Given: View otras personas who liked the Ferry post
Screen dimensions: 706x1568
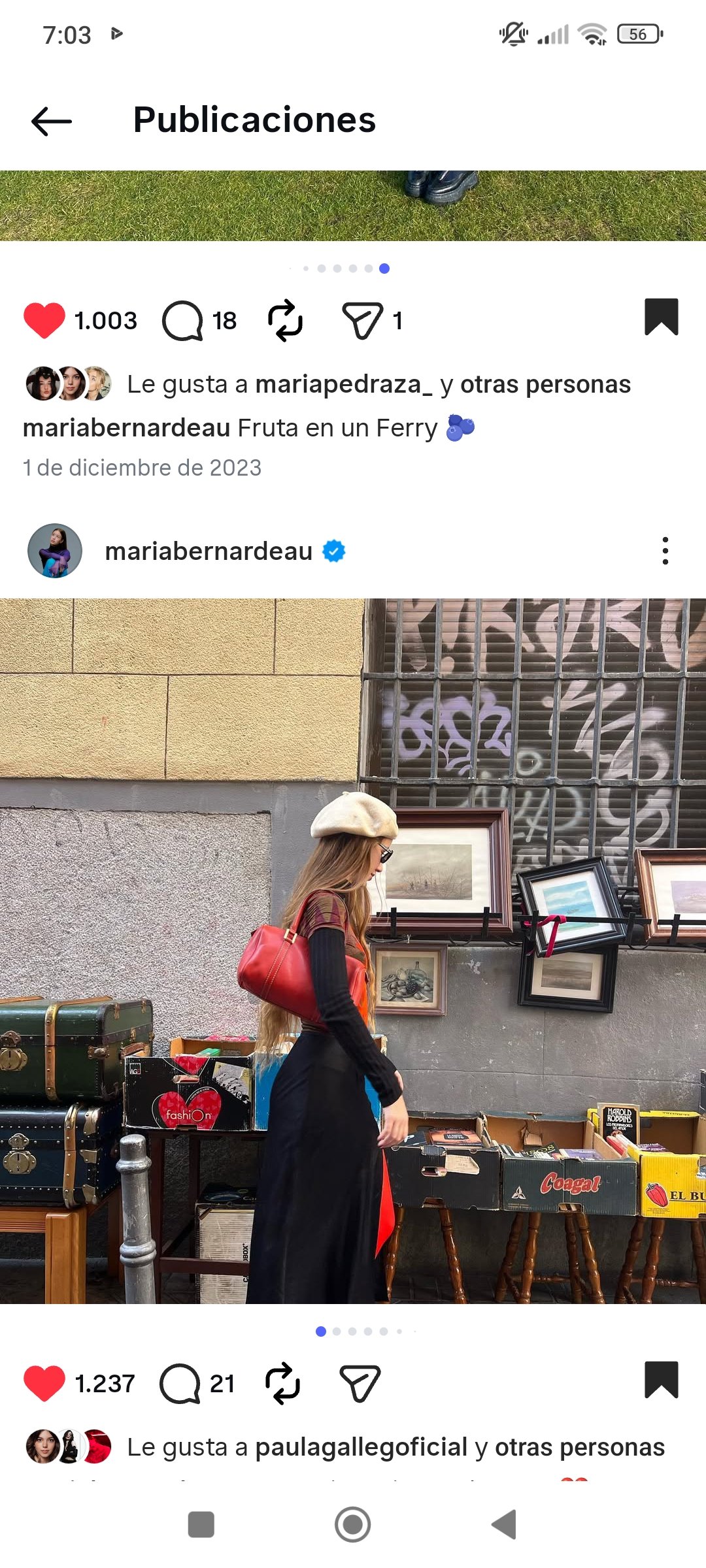Looking at the screenshot, I should point(545,384).
